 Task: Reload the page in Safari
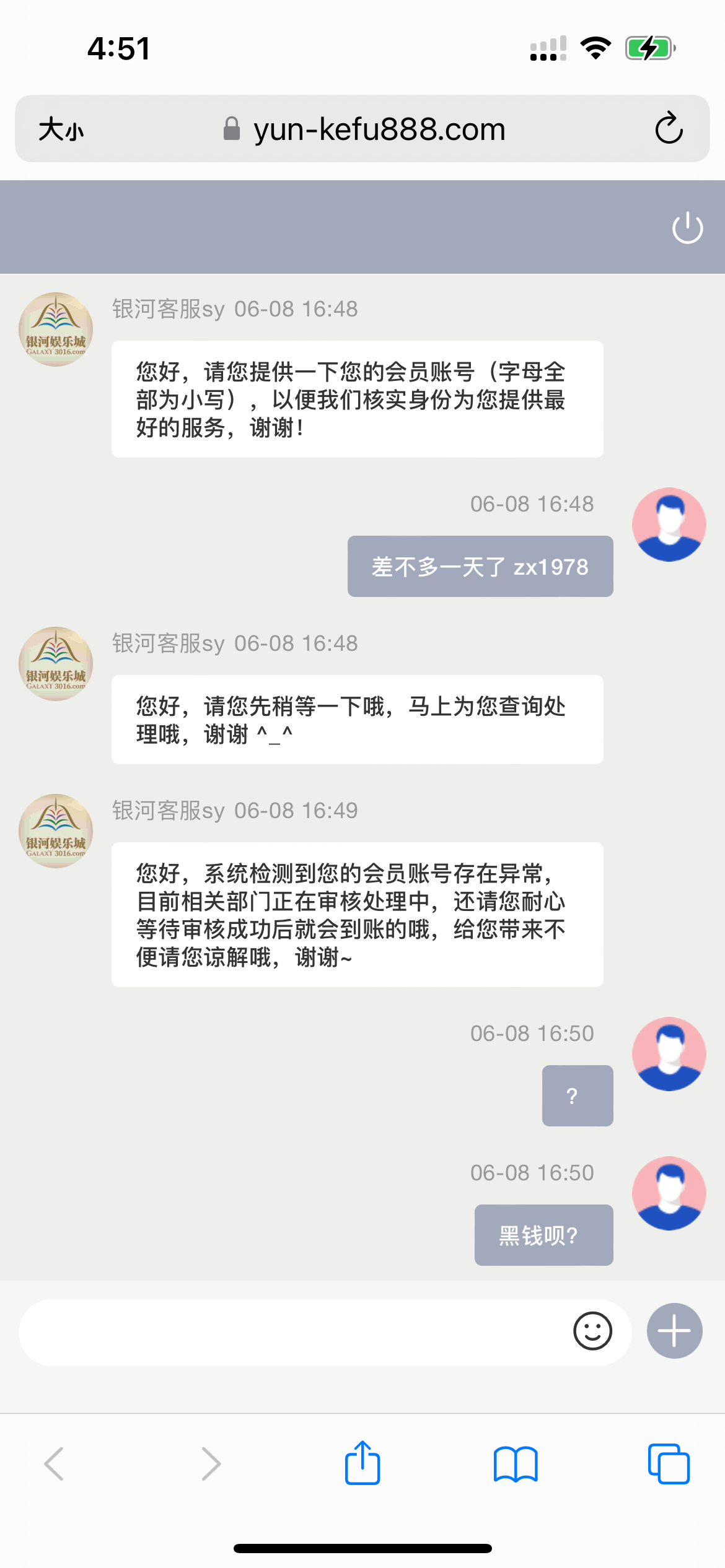click(x=669, y=129)
